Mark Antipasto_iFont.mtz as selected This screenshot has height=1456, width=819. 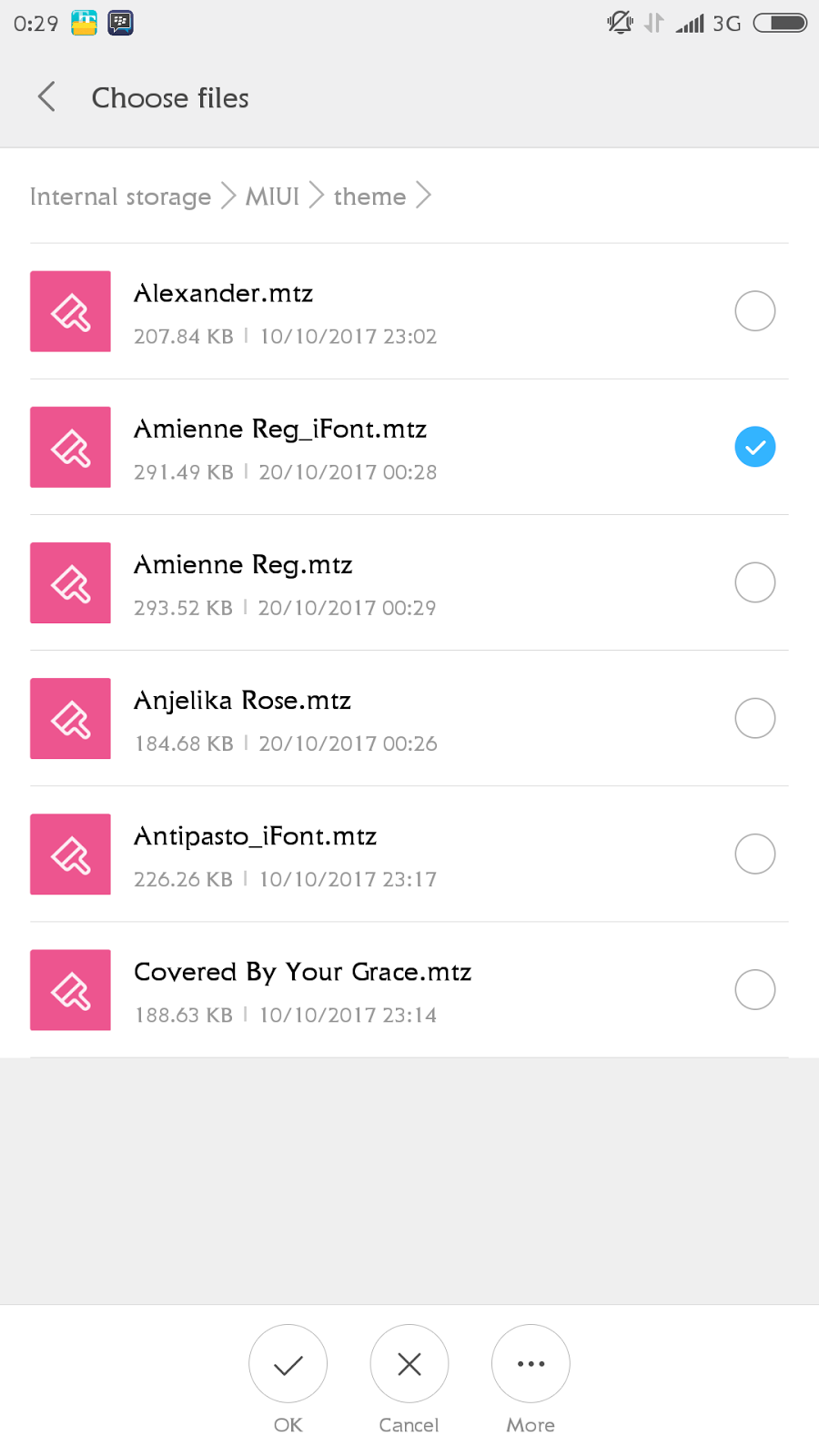click(x=754, y=854)
